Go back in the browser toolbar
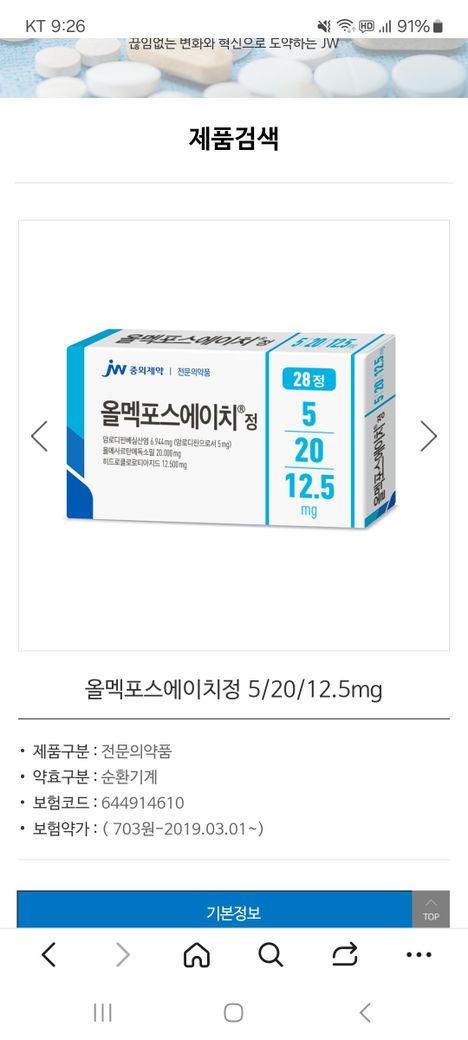The width and height of the screenshot is (468, 1040). (48, 955)
